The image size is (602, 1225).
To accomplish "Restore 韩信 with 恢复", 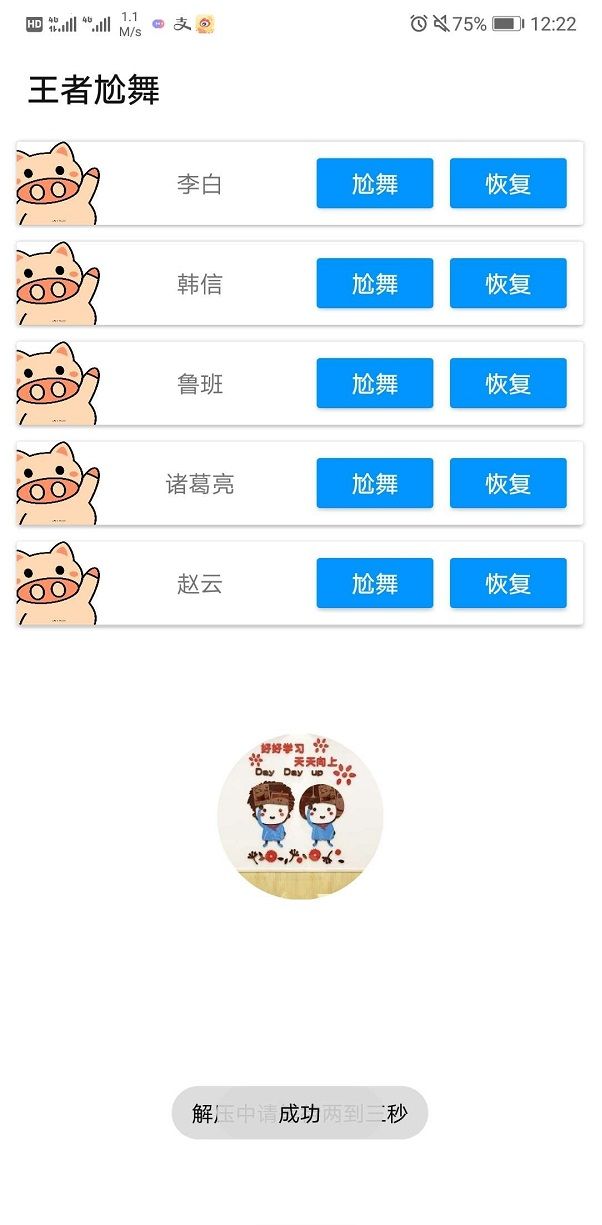I will pyautogui.click(x=508, y=284).
